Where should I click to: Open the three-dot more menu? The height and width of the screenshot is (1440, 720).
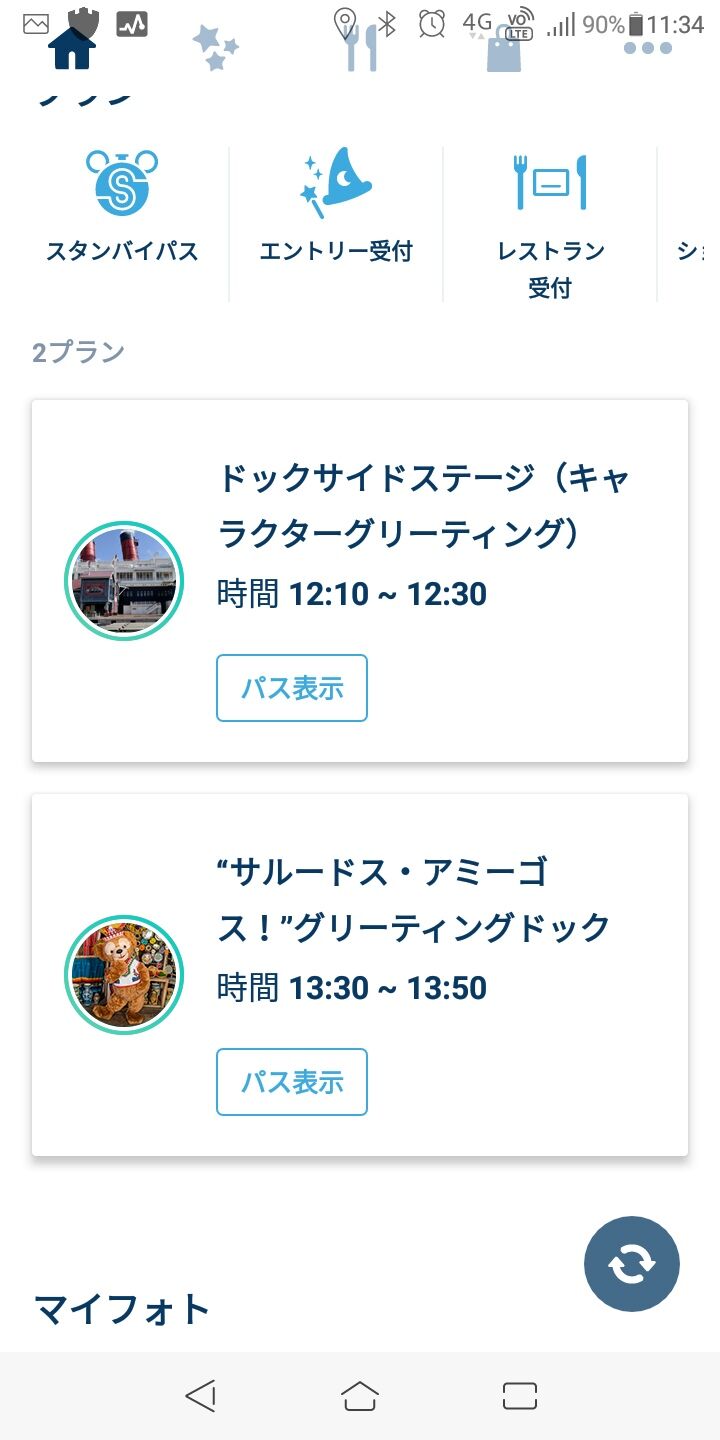pos(647,47)
